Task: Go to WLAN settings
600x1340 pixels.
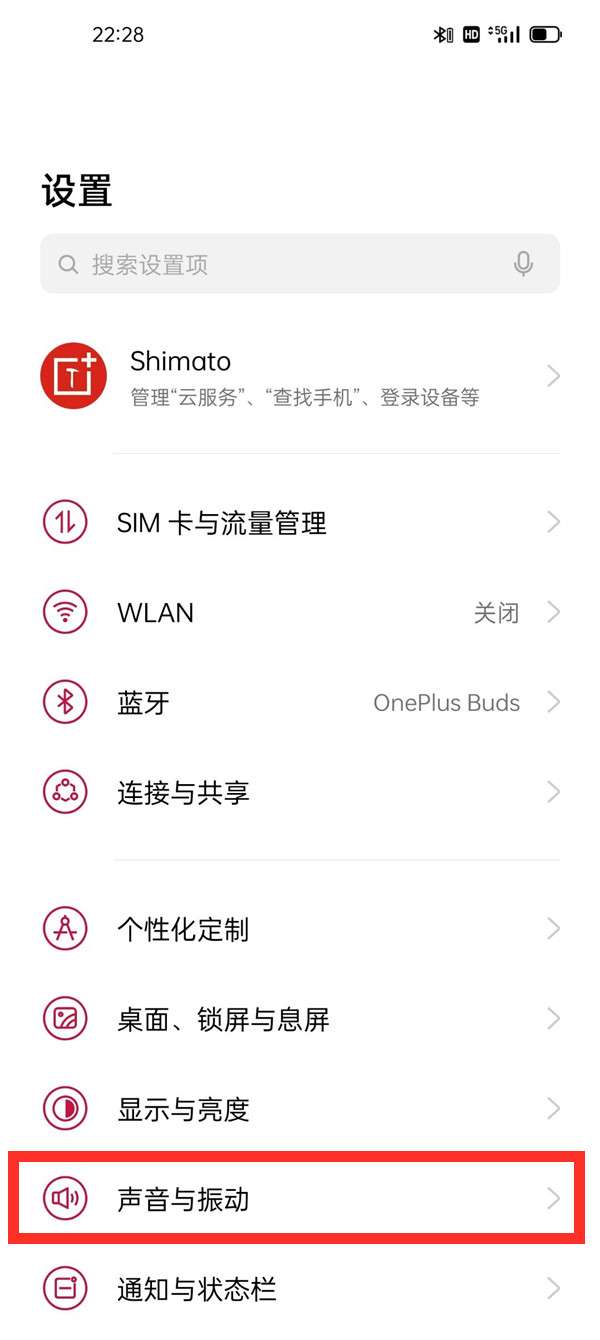Action: 300,612
